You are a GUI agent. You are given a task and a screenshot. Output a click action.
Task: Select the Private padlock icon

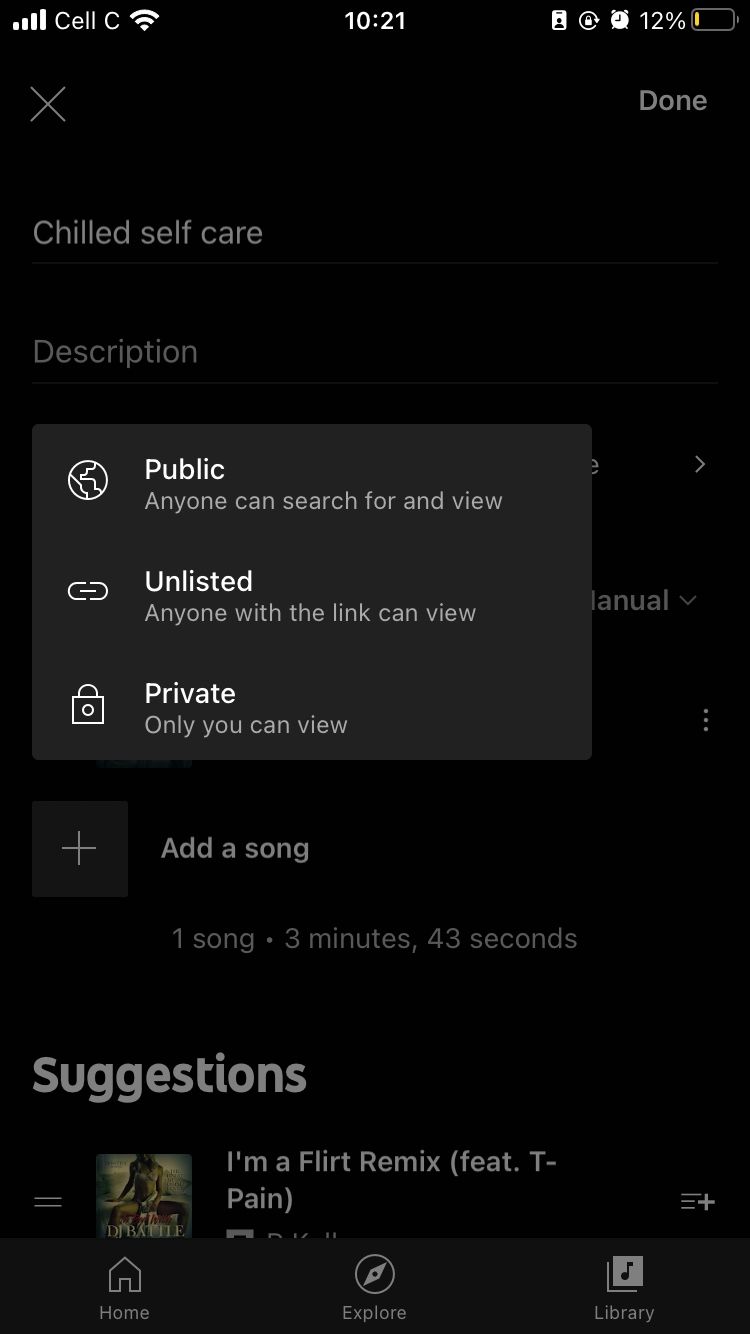[88, 705]
